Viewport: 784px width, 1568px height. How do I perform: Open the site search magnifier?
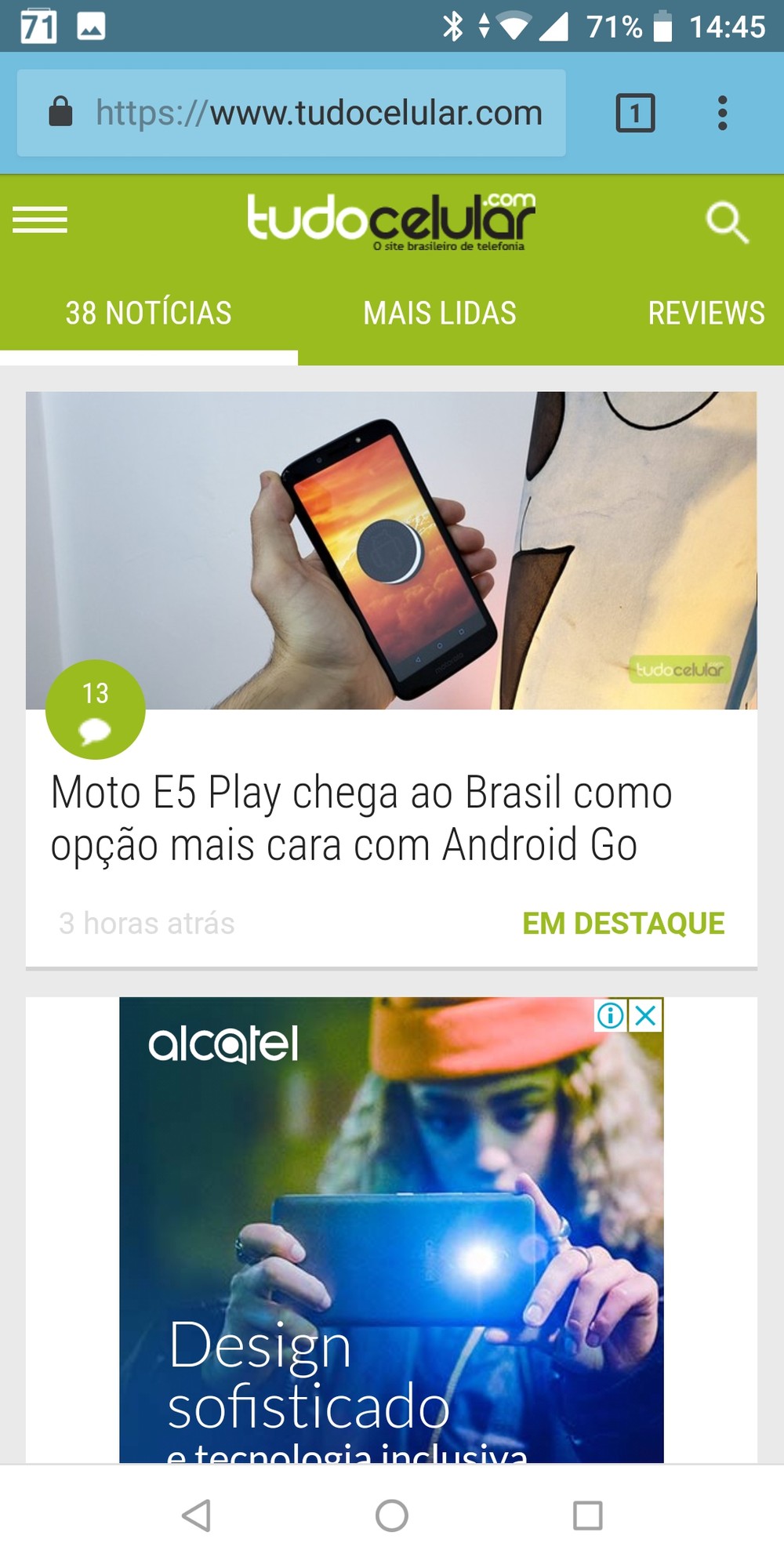coord(728,223)
